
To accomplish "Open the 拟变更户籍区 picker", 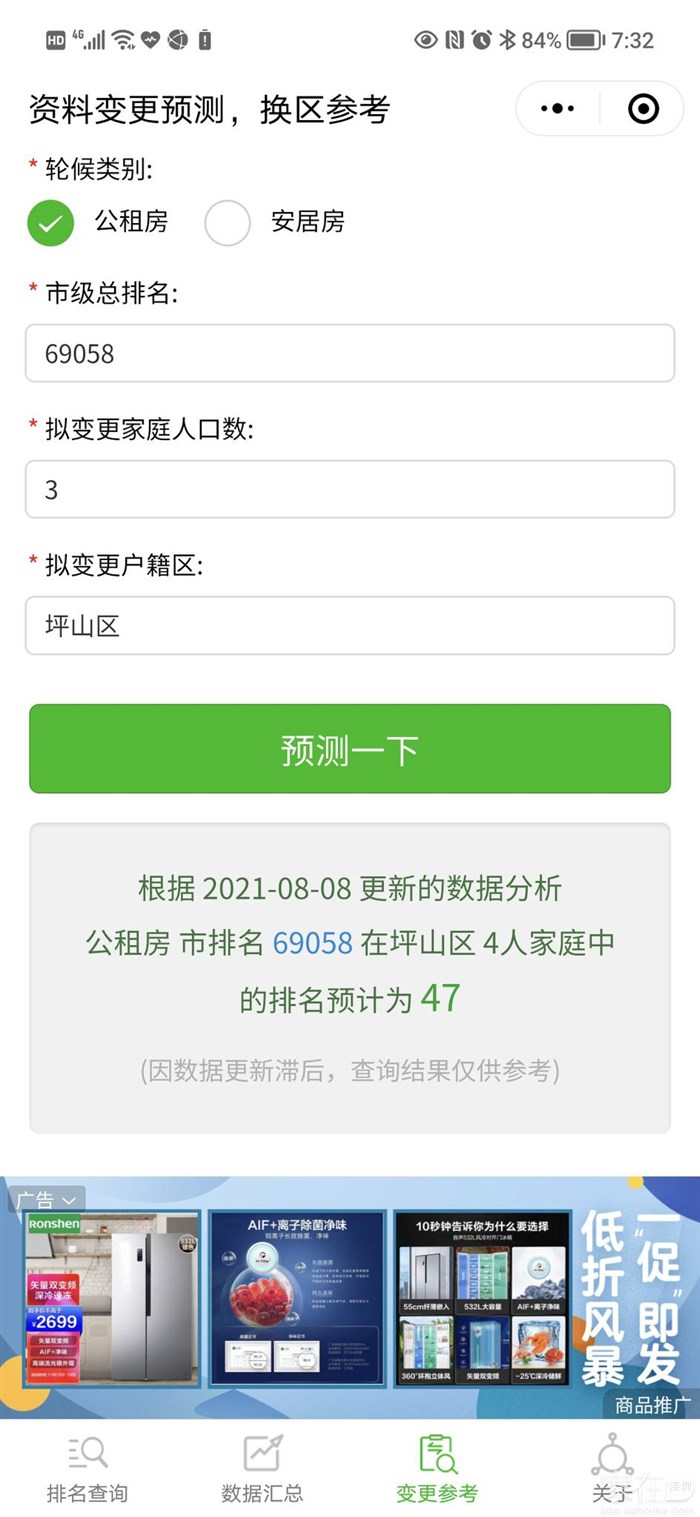I will coord(350,626).
